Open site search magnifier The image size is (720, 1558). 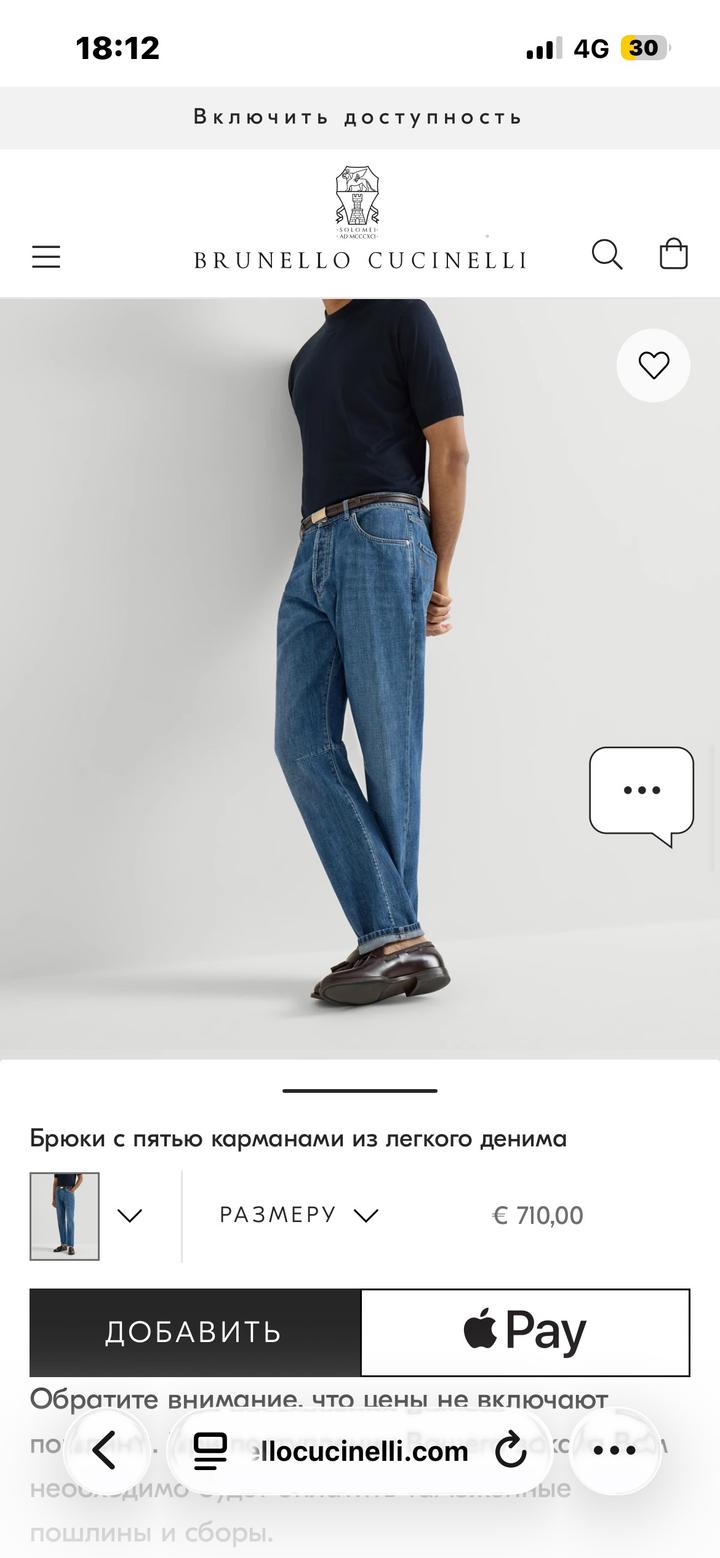click(x=607, y=255)
